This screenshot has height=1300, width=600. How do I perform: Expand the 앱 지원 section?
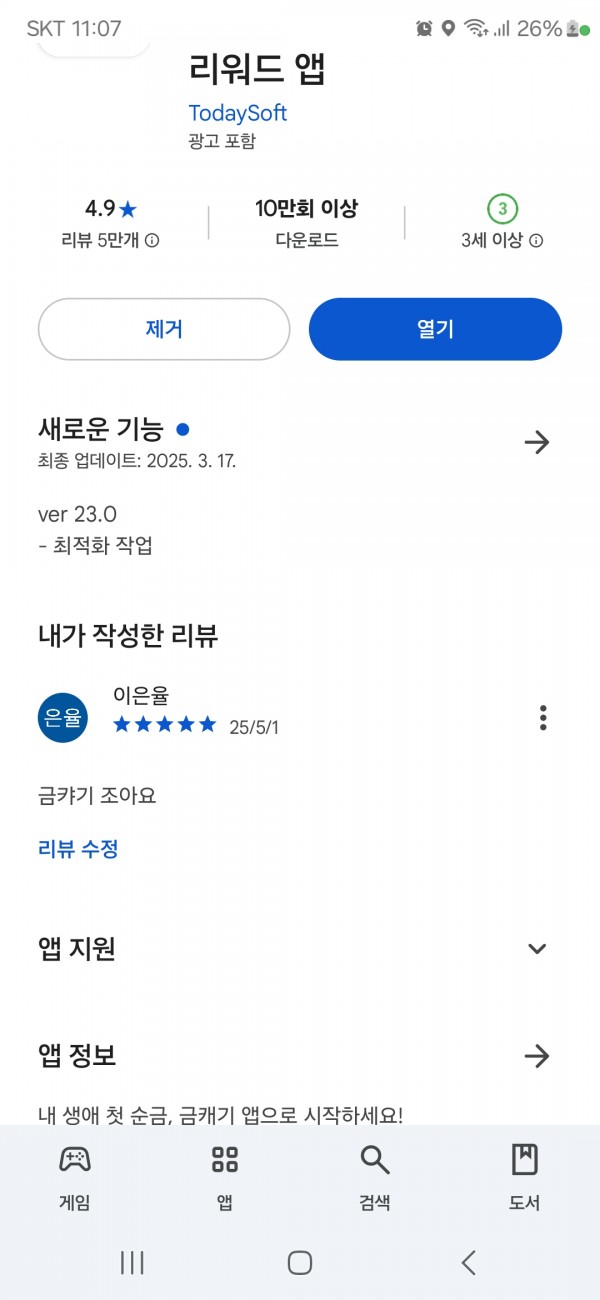(537, 949)
